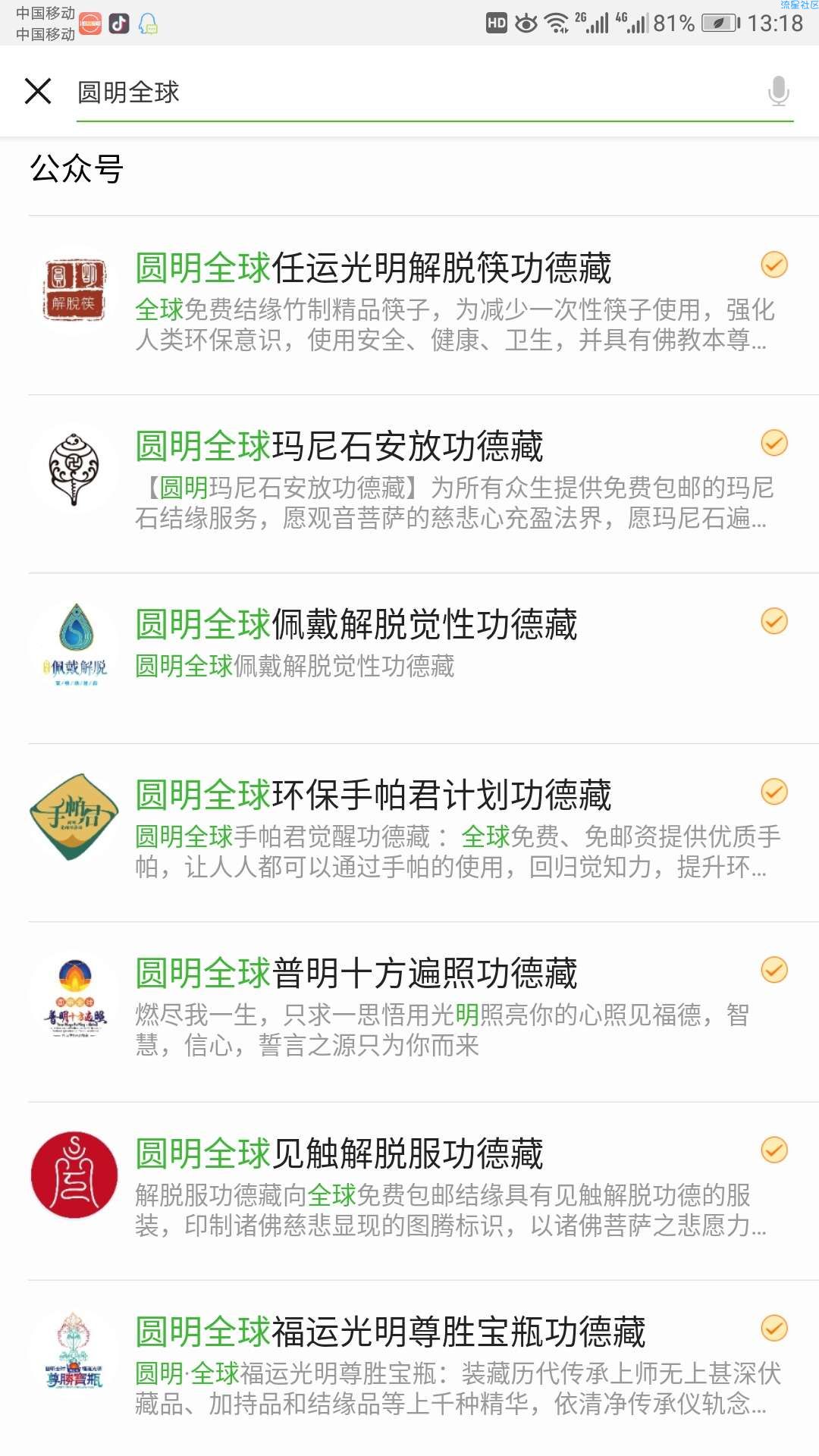Open 圆明全球见触解脱服功德藏 result
819x1456 pixels.
pos(409,1191)
